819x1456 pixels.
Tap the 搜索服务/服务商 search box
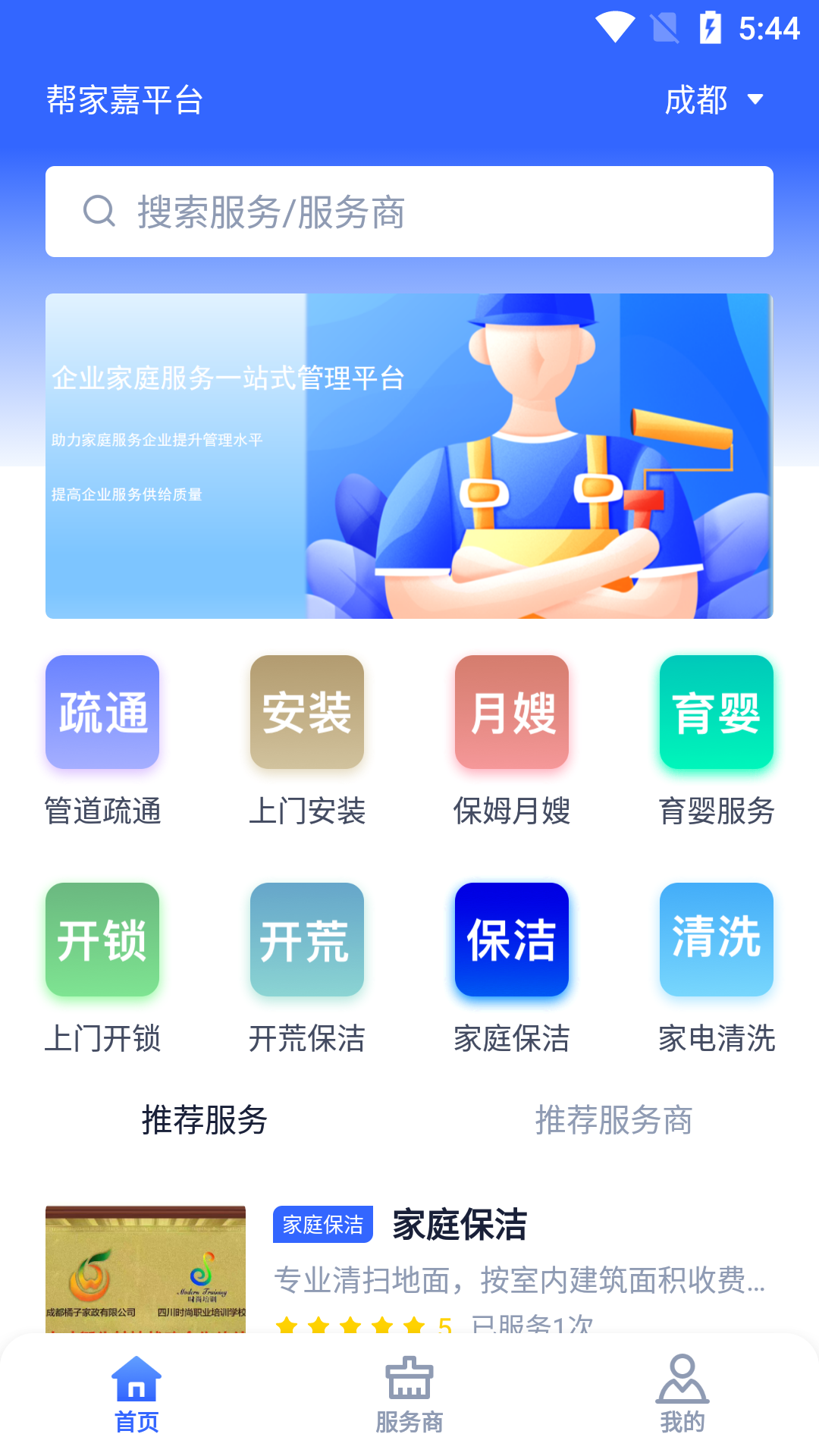coord(409,212)
